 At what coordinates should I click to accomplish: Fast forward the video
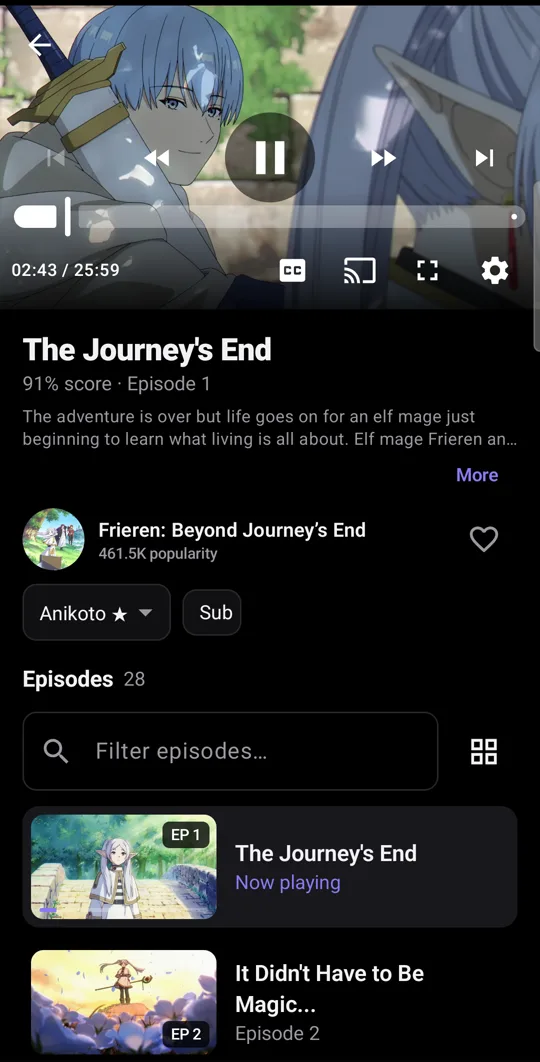[383, 158]
